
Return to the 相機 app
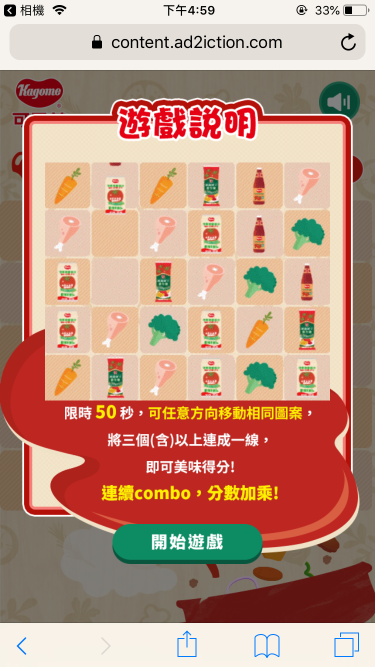tap(25, 11)
